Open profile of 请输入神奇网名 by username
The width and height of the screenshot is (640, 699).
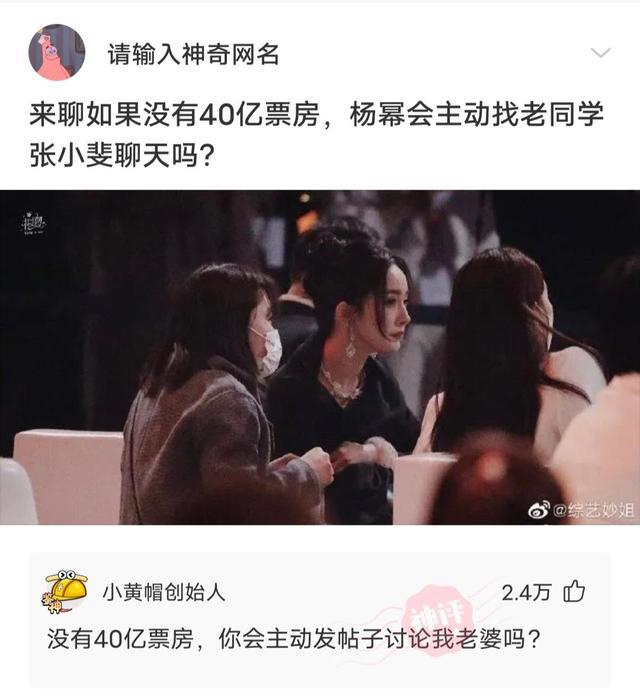pos(193,54)
